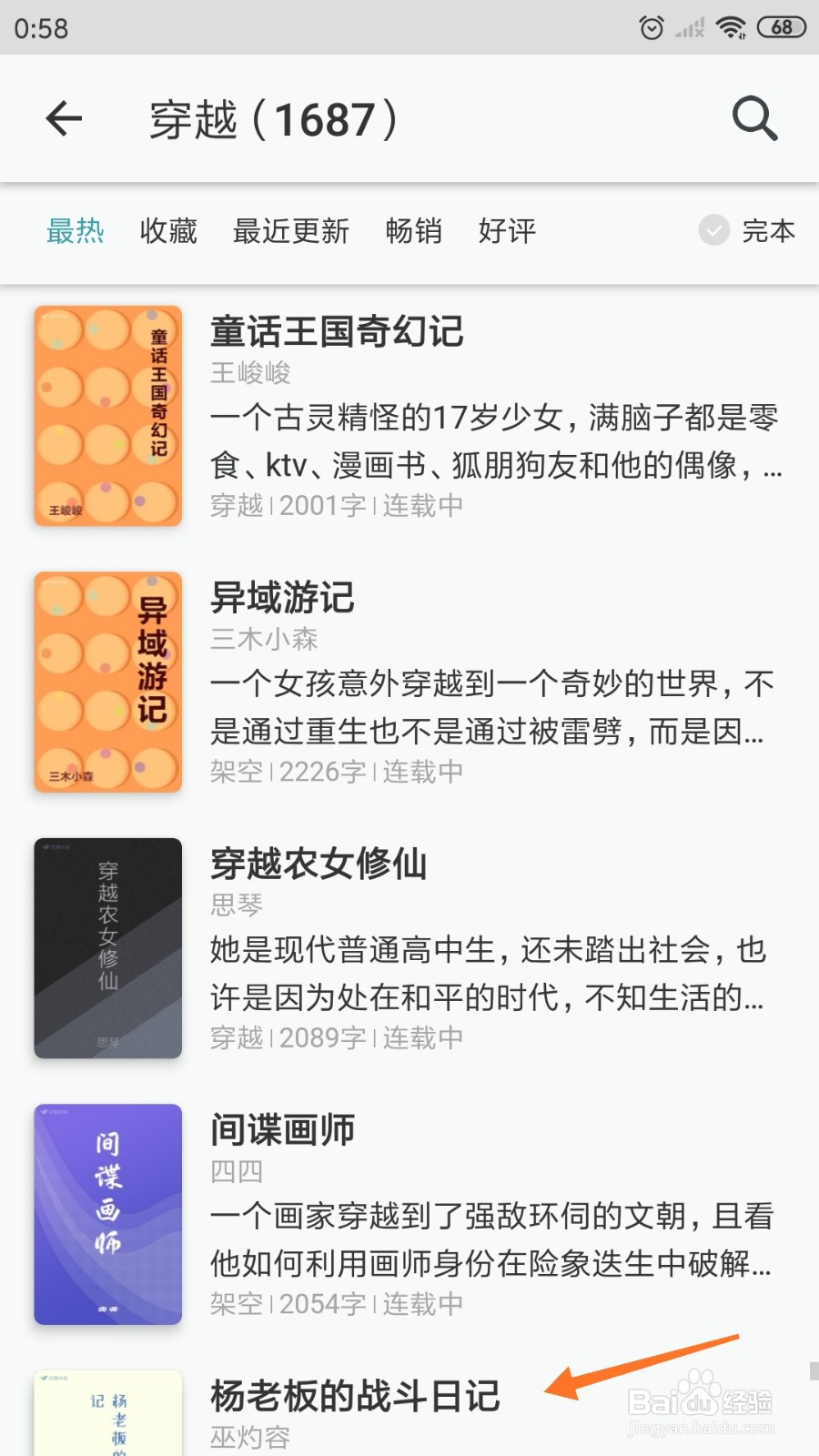Viewport: 819px width, 1456px height.
Task: Open search with the magnifier icon
Action: (753, 119)
